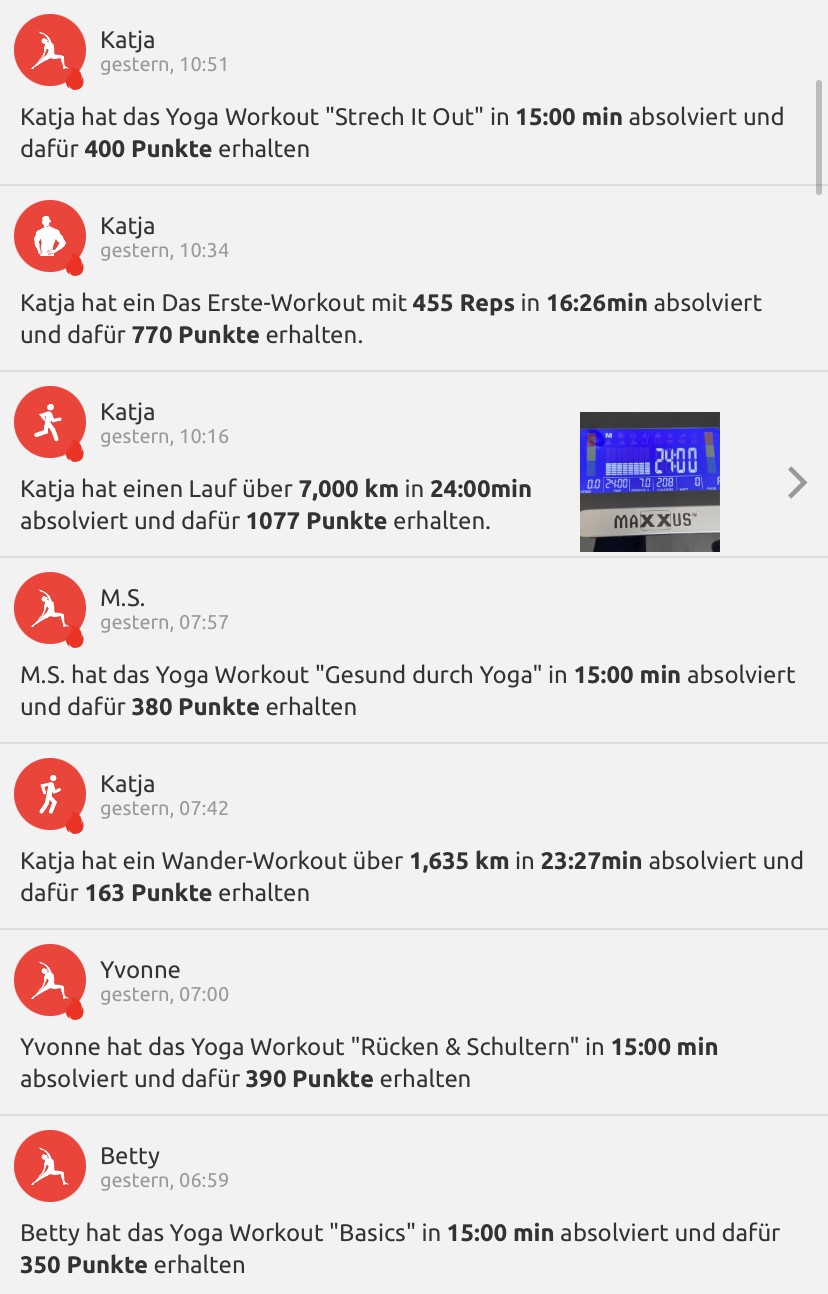This screenshot has height=1294, width=828.
Task: Open Betty's Yoga Workout "Basics" entry
Action: (x=402, y=1248)
